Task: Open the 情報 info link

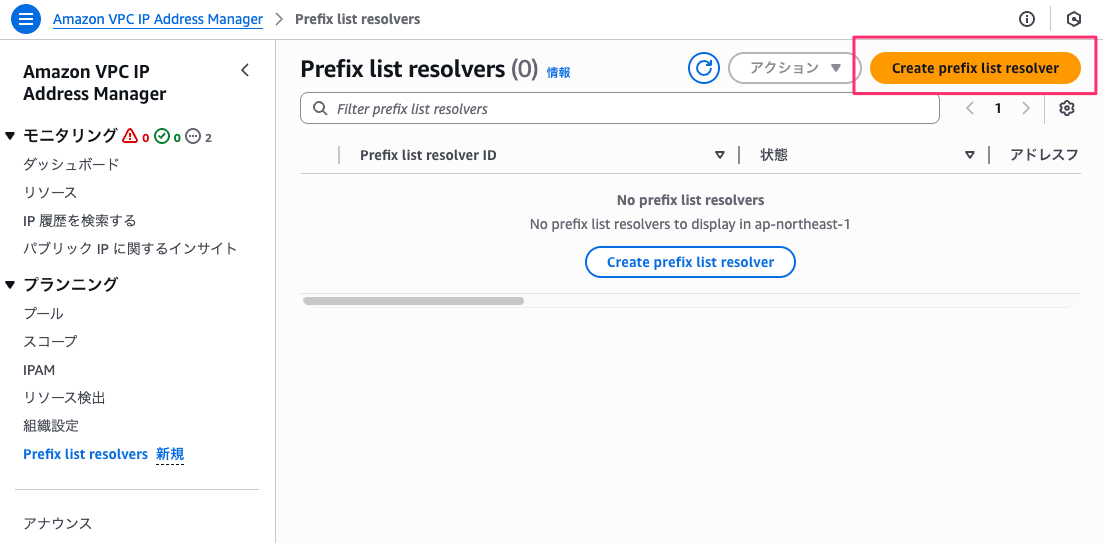Action: click(558, 72)
